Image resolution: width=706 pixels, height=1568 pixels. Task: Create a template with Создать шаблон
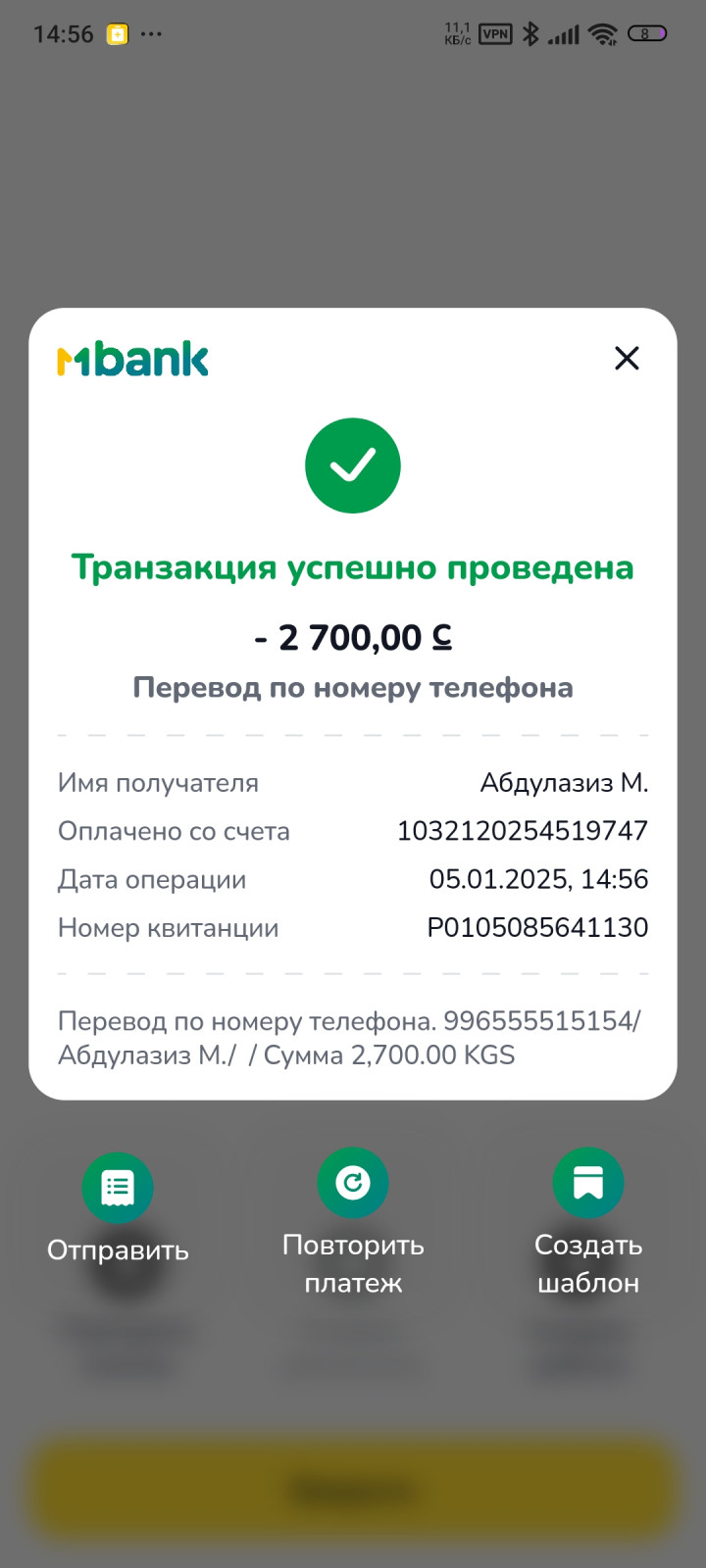(588, 1184)
